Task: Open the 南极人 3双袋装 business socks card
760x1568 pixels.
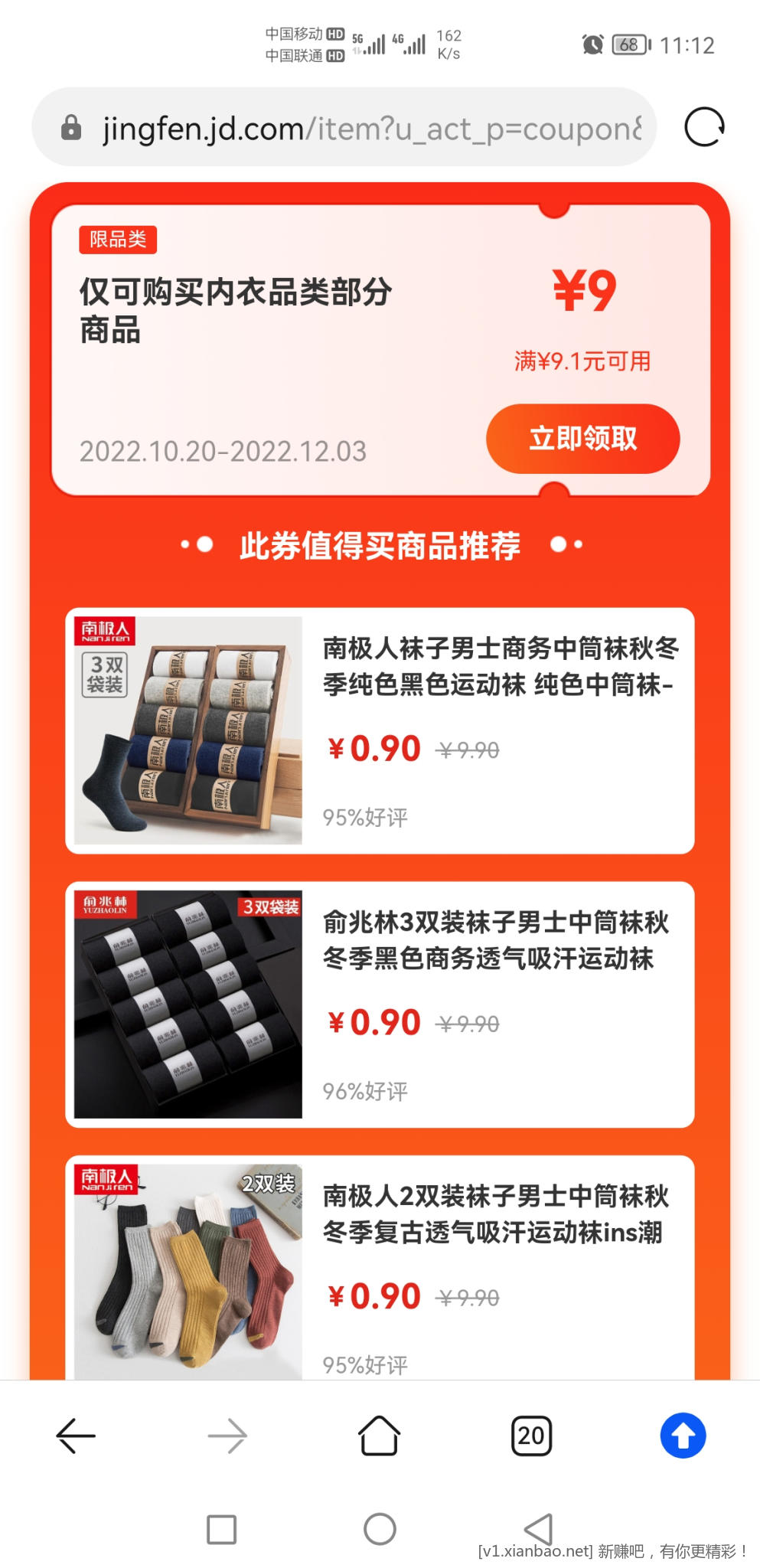Action: tap(380, 730)
